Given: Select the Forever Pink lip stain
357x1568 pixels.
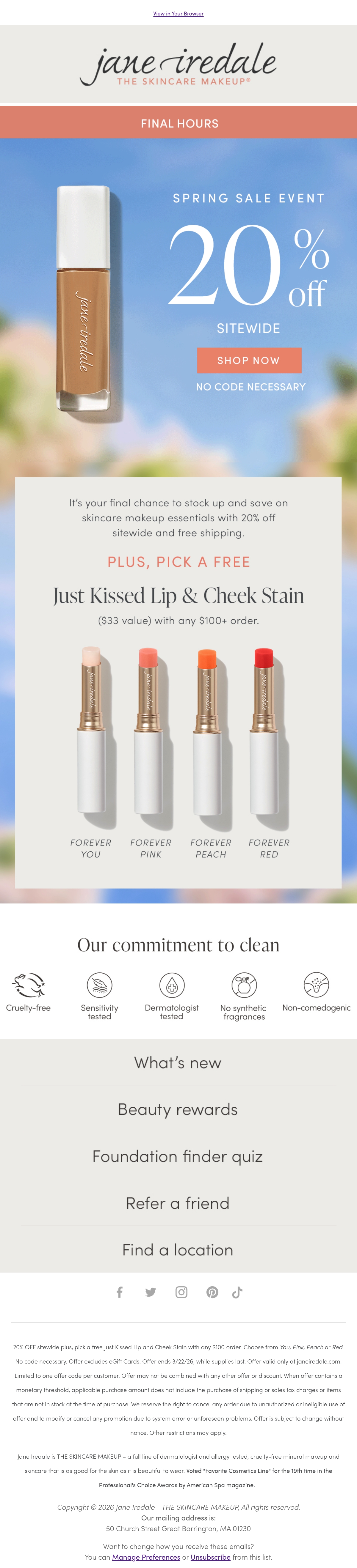Looking at the screenshot, I should (150, 752).
